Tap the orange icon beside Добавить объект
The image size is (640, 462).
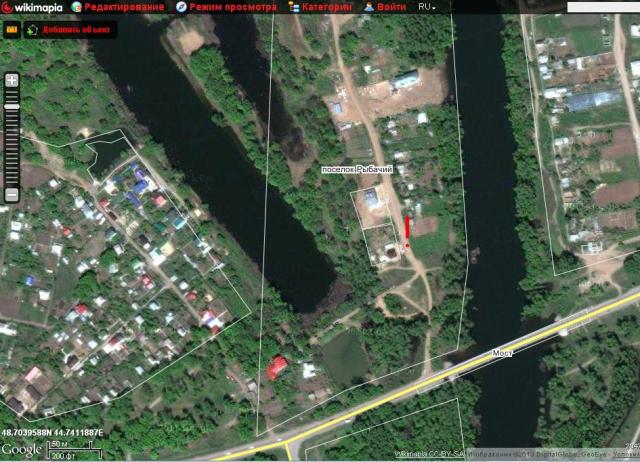(12, 30)
